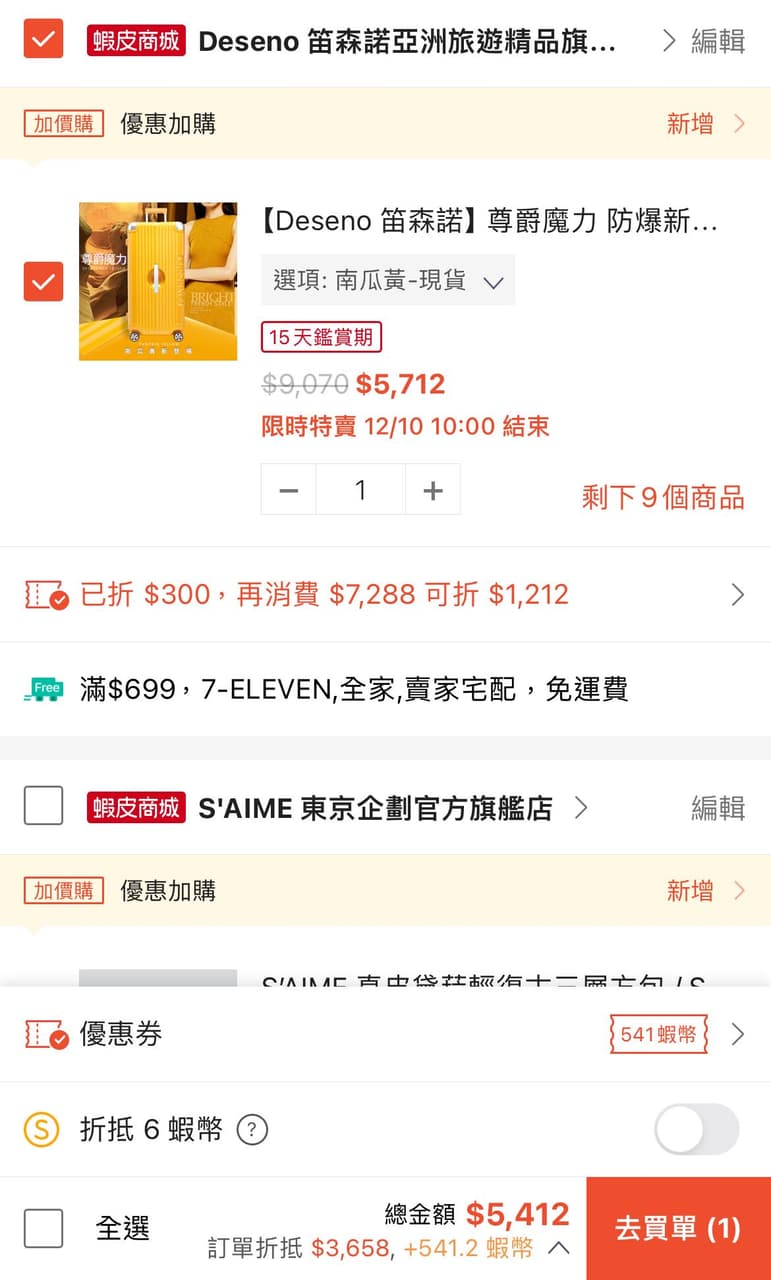The image size is (771, 1280).
Task: Click the yellow luggage product thumbnail
Action: tap(157, 281)
